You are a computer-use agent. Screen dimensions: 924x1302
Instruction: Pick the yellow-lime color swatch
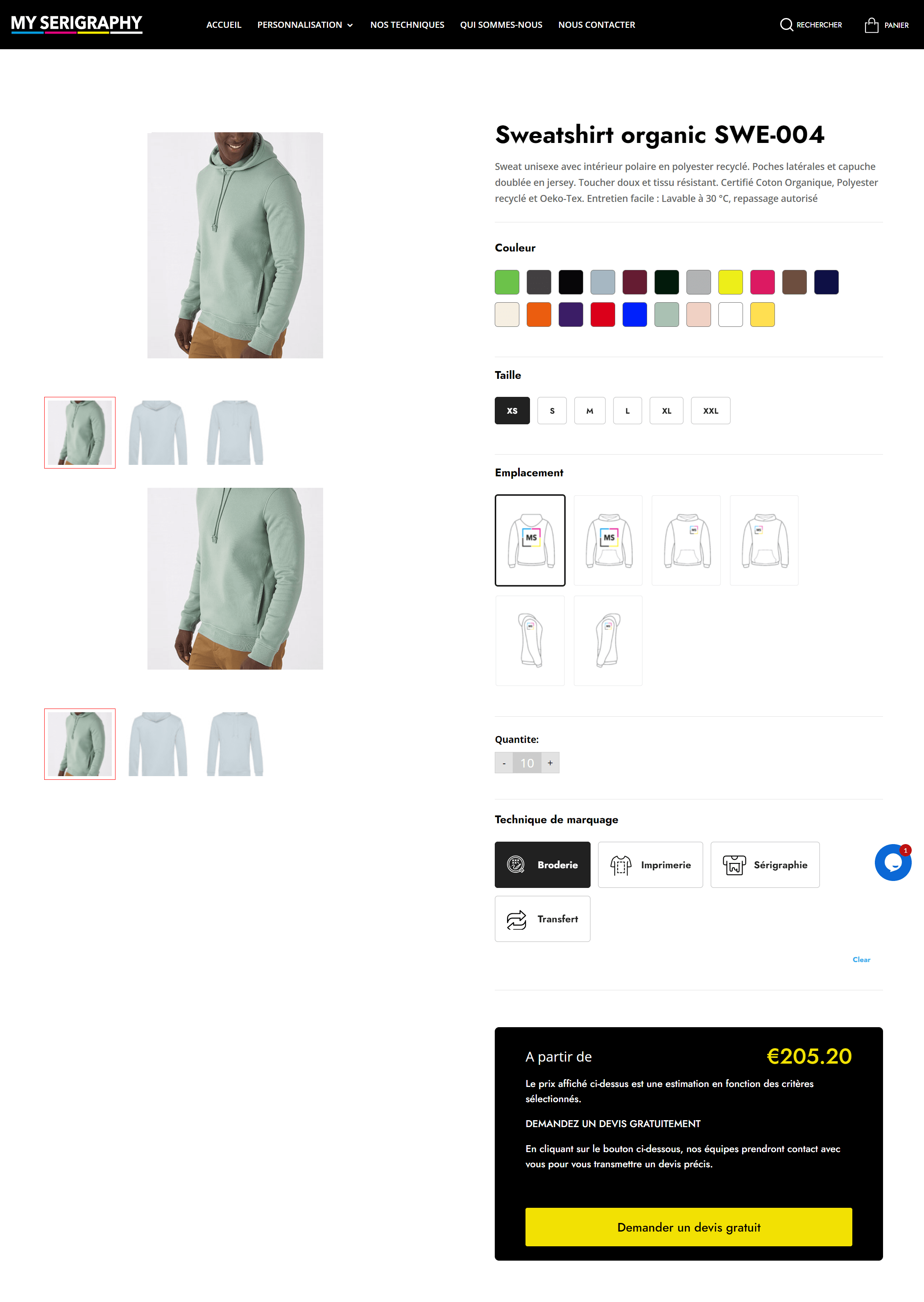point(730,282)
